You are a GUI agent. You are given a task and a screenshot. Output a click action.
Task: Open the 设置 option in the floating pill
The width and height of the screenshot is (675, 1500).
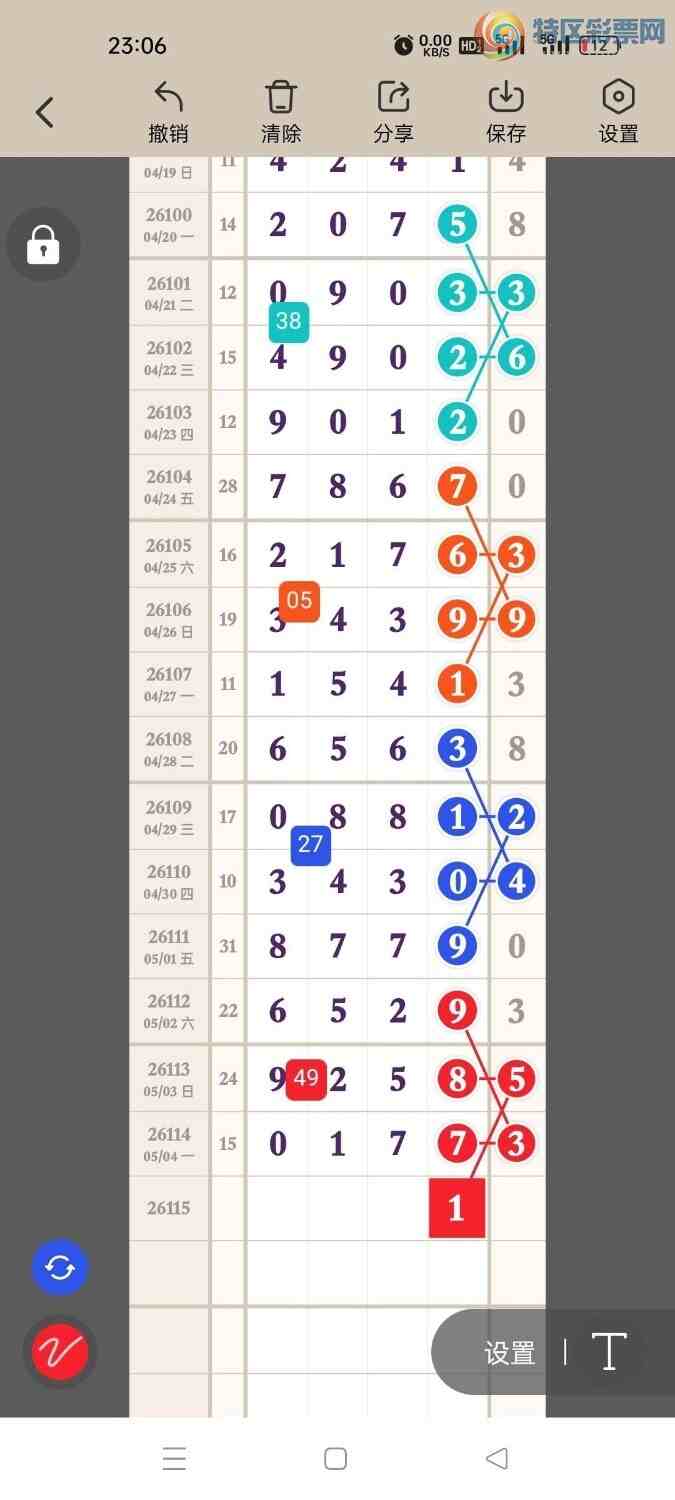tap(510, 1353)
